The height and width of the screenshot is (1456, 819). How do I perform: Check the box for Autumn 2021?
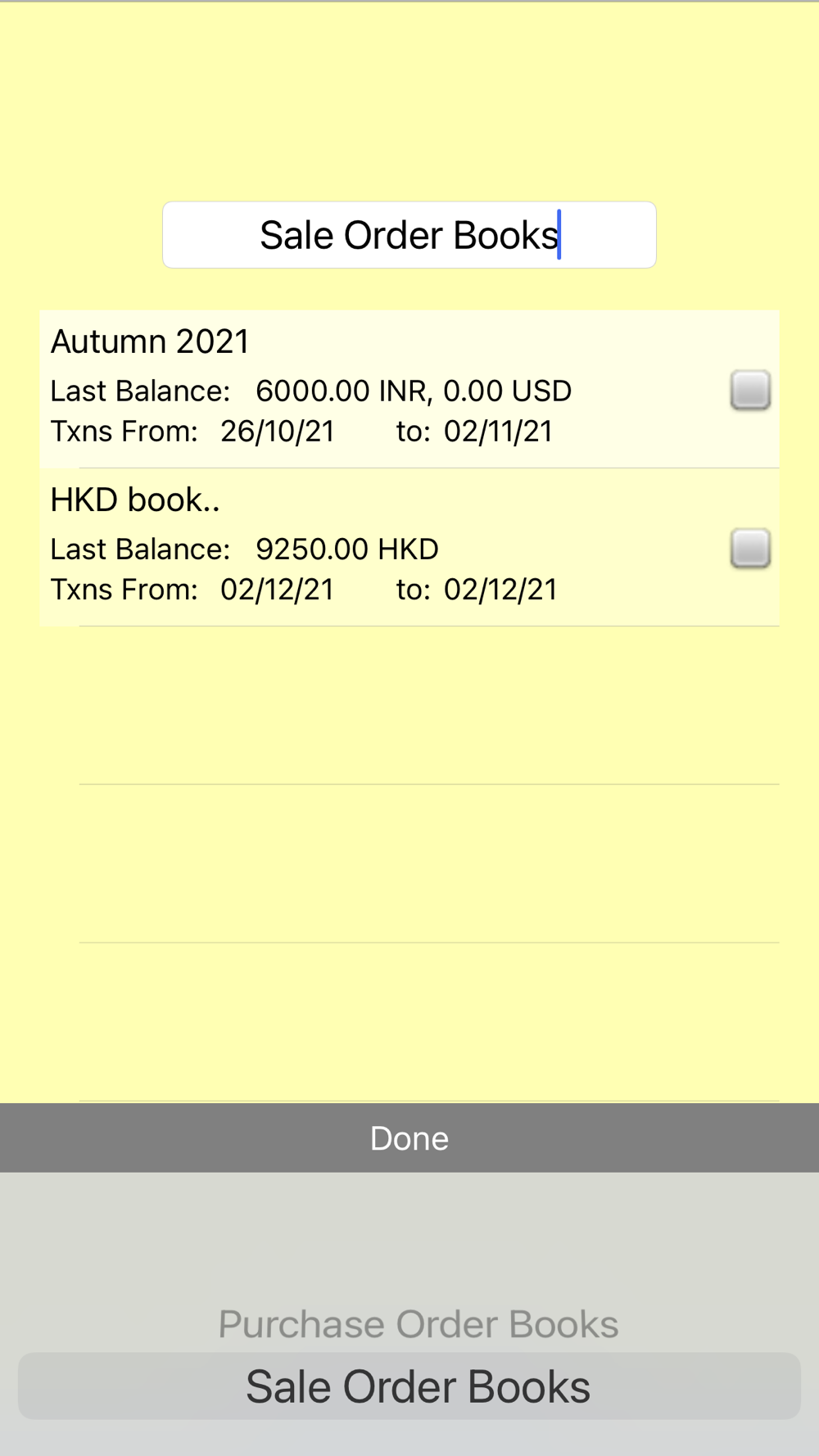coord(750,390)
